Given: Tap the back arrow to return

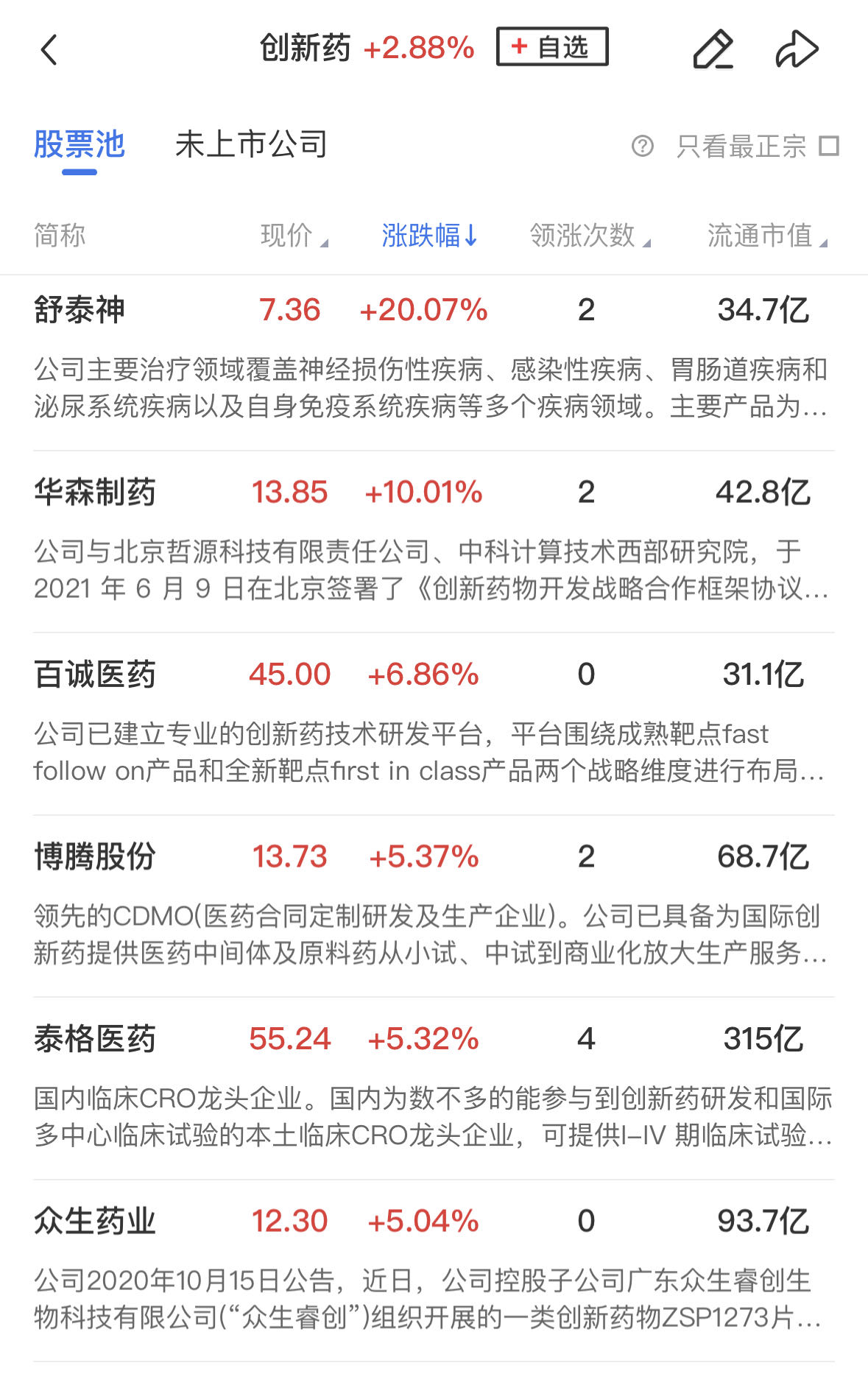Looking at the screenshot, I should 49,50.
